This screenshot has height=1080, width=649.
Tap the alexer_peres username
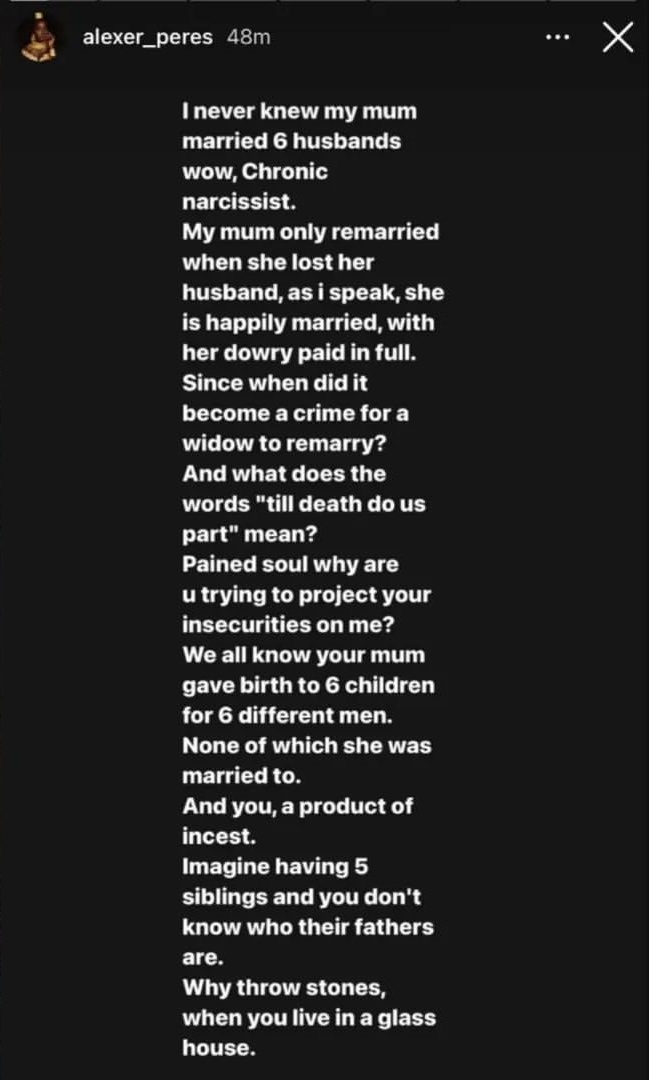click(x=147, y=38)
